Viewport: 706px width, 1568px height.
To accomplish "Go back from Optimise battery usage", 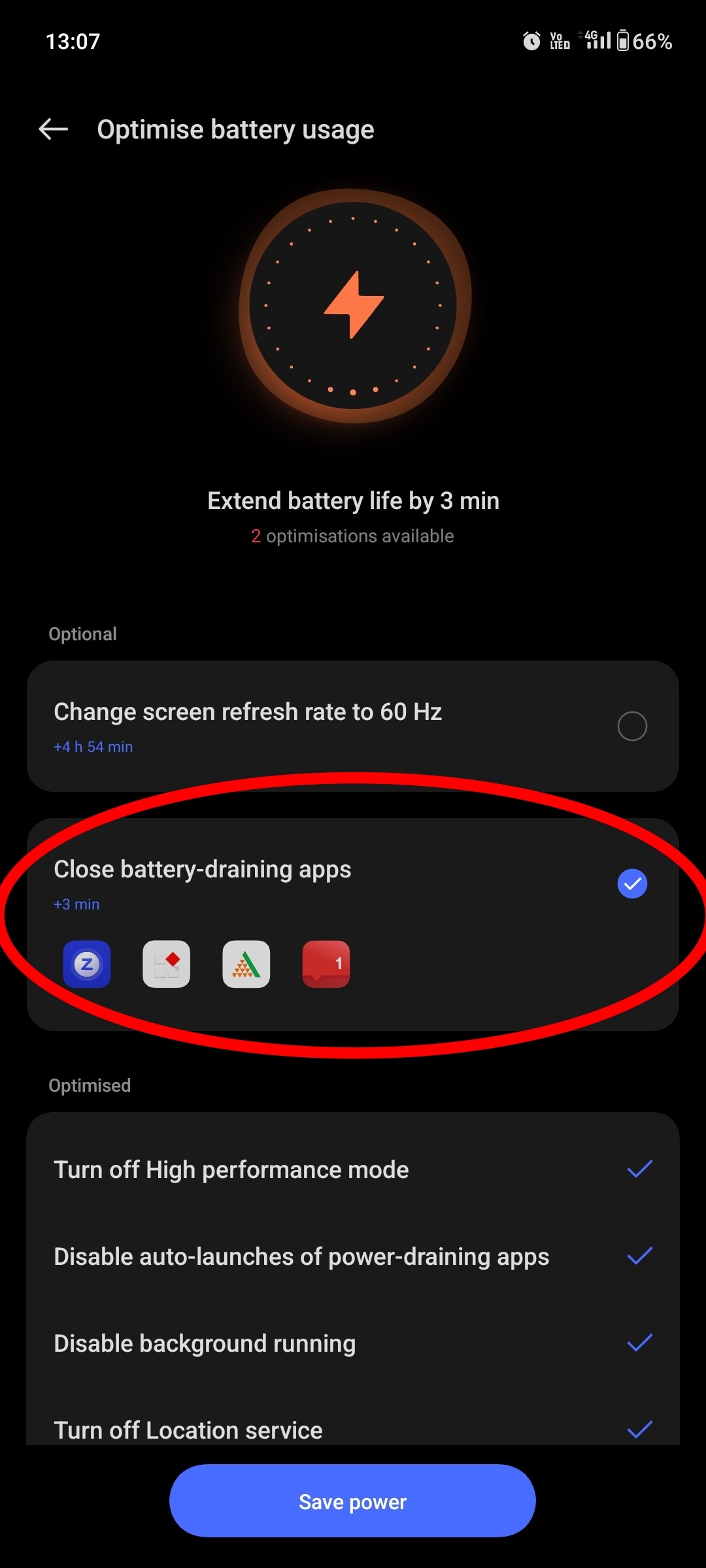I will click(x=54, y=129).
